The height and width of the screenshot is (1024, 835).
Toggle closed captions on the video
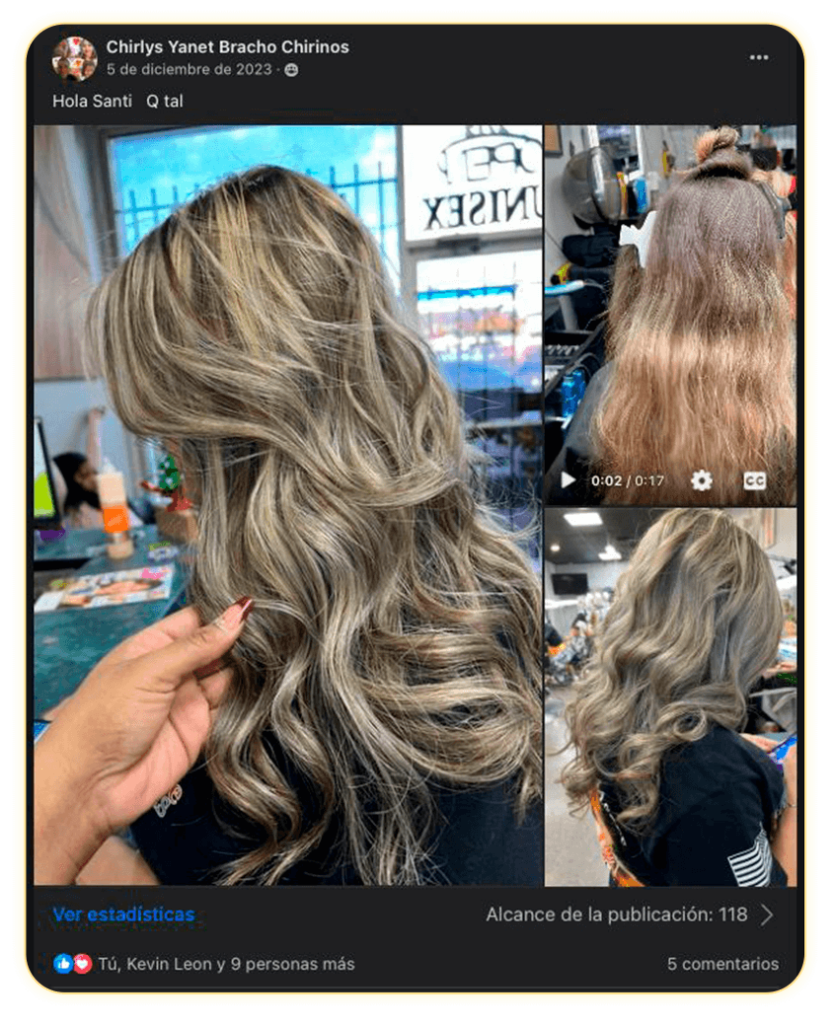[x=754, y=481]
